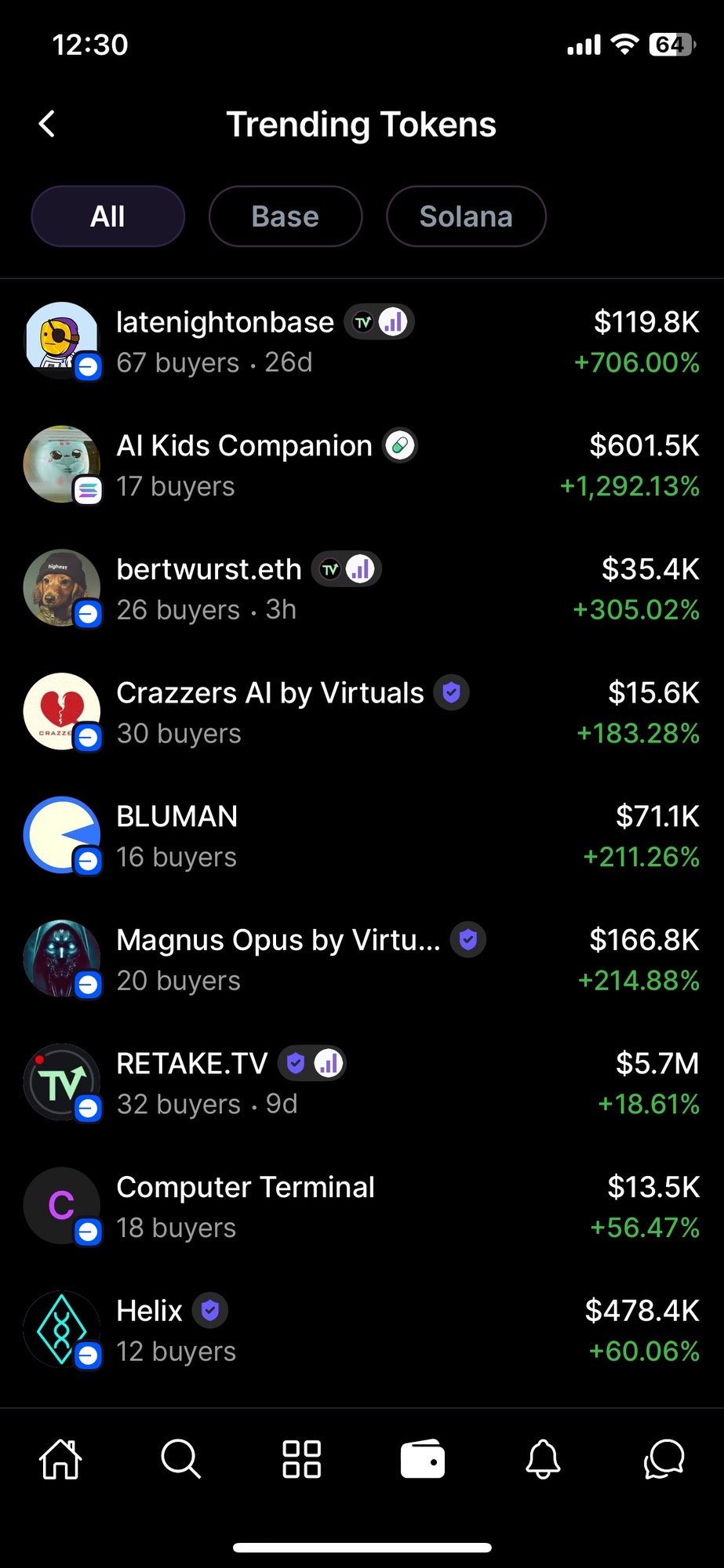Go back from Trending Tokens

48,124
